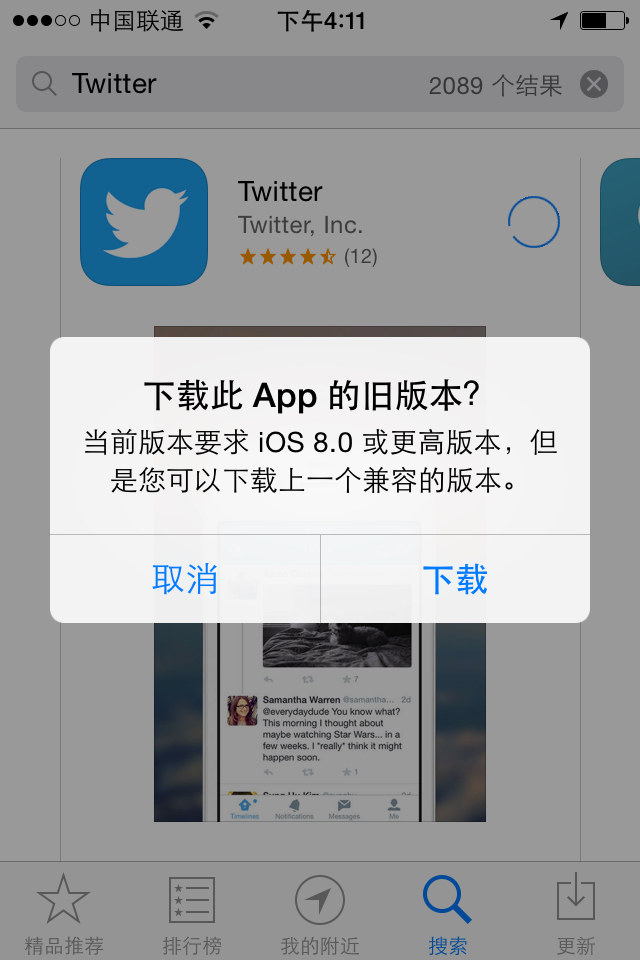Confirm with the 下载 button
The height and width of the screenshot is (960, 640).
(455, 579)
